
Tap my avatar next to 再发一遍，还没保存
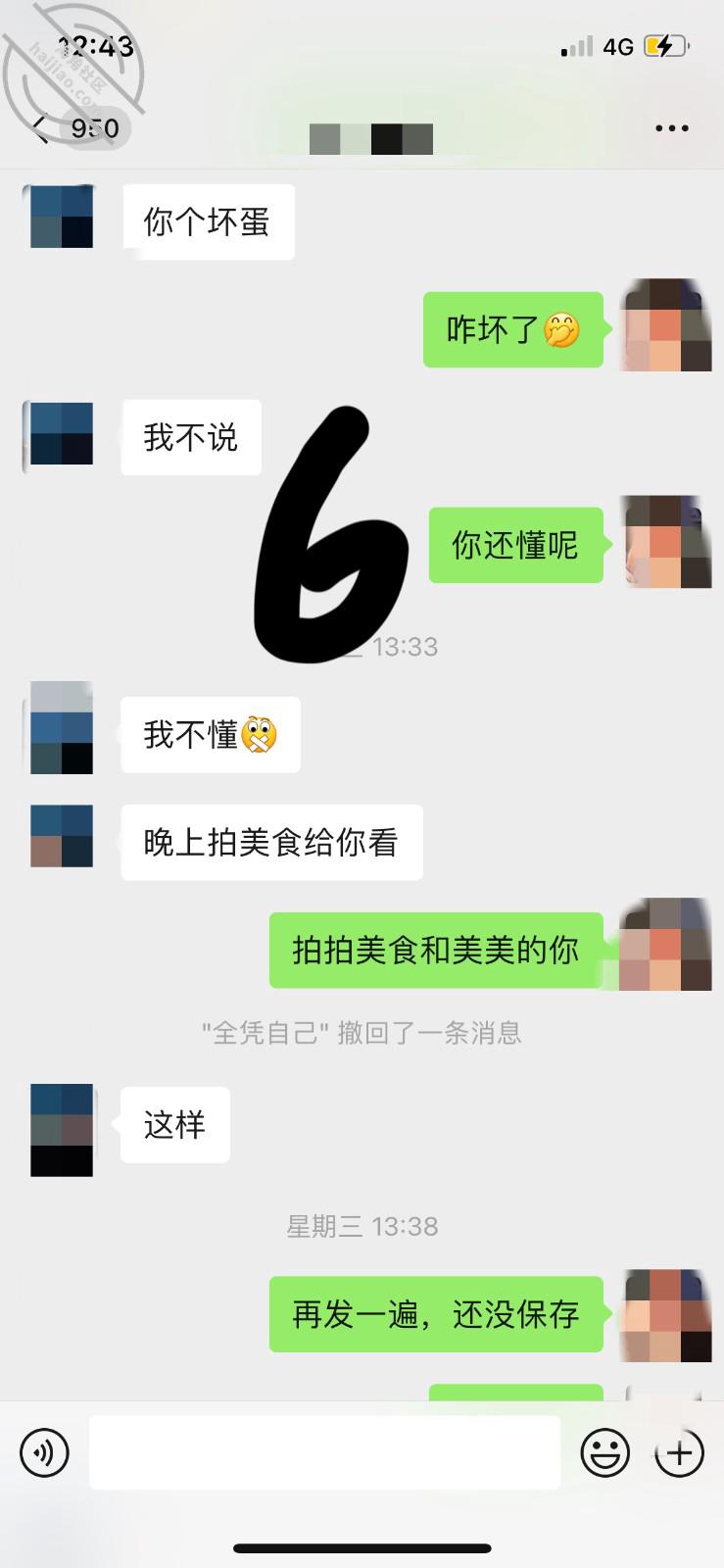pos(667,1315)
